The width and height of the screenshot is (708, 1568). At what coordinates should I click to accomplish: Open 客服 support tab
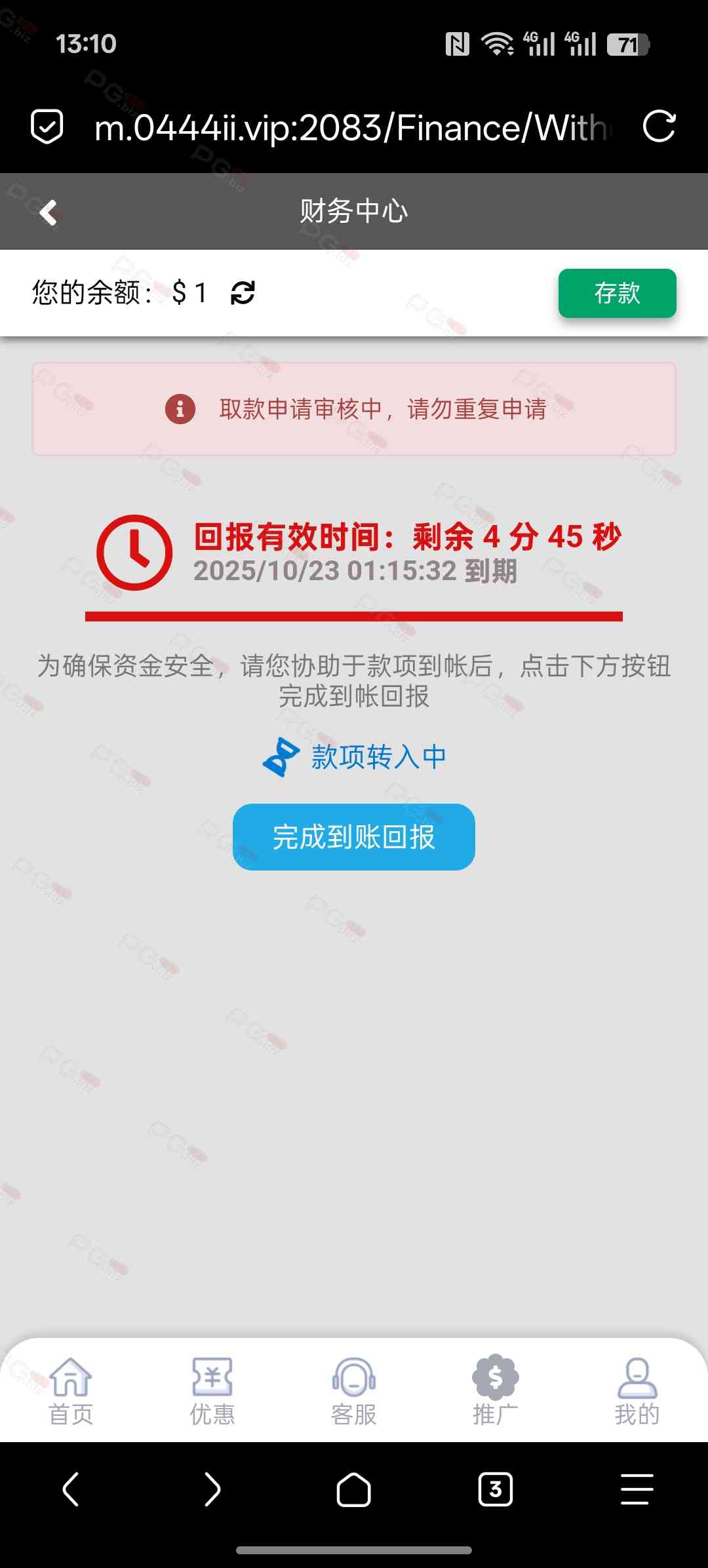coord(354,1391)
